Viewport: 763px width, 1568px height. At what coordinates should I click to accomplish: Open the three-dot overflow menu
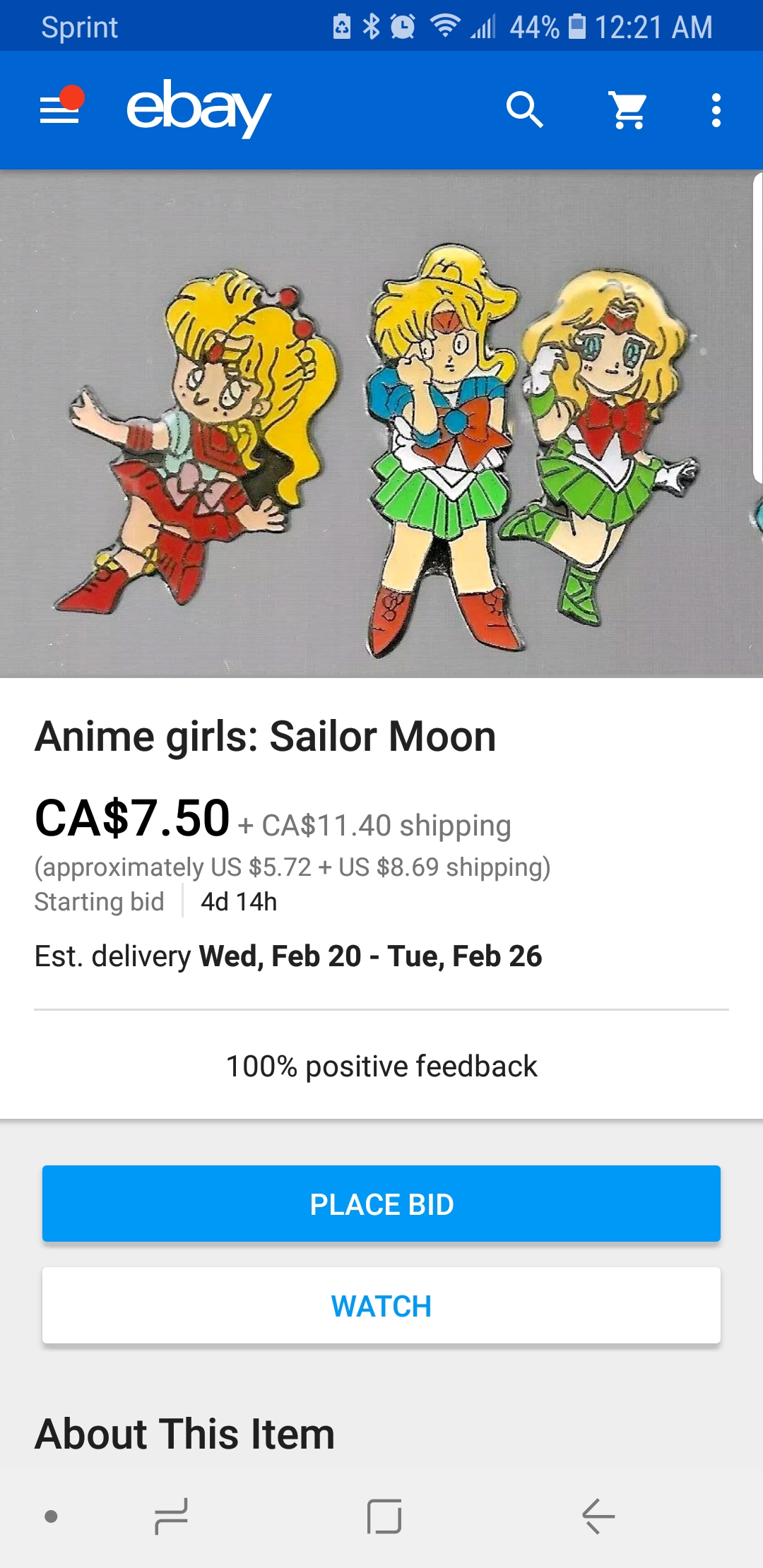pos(716,110)
